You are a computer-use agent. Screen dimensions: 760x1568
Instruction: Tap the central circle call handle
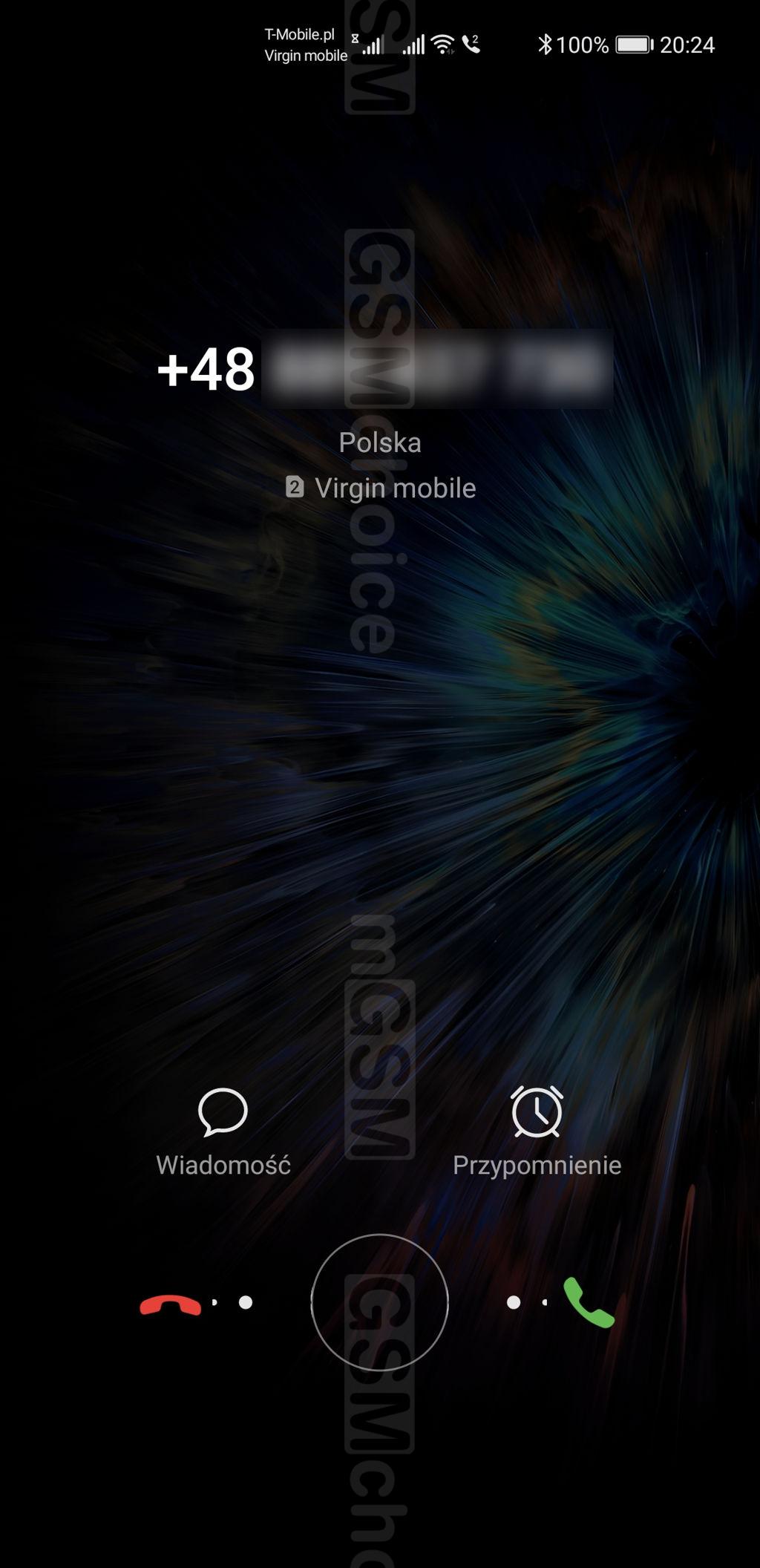pyautogui.click(x=379, y=1302)
